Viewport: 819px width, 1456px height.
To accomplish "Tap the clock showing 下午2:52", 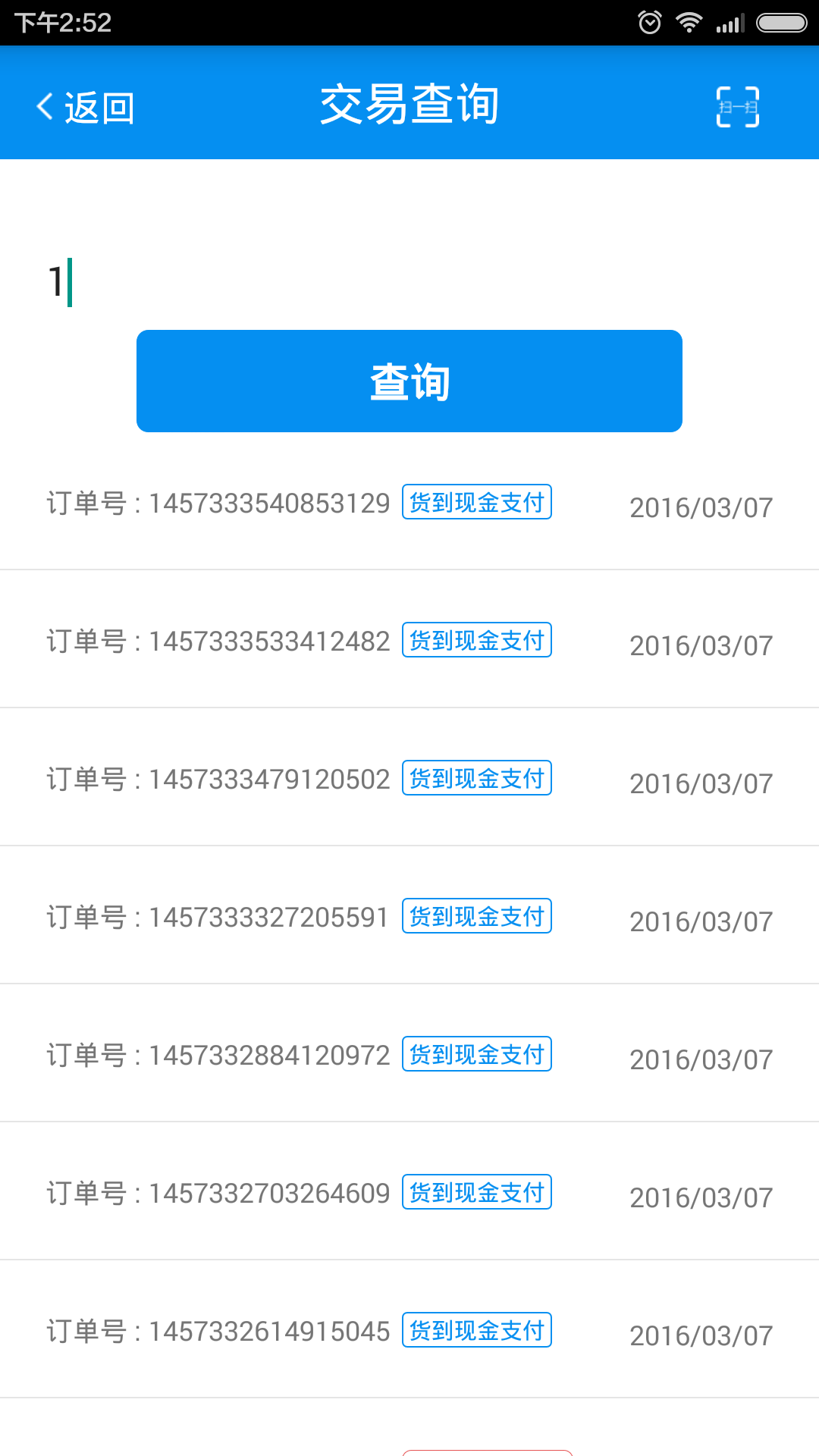I will click(64, 21).
